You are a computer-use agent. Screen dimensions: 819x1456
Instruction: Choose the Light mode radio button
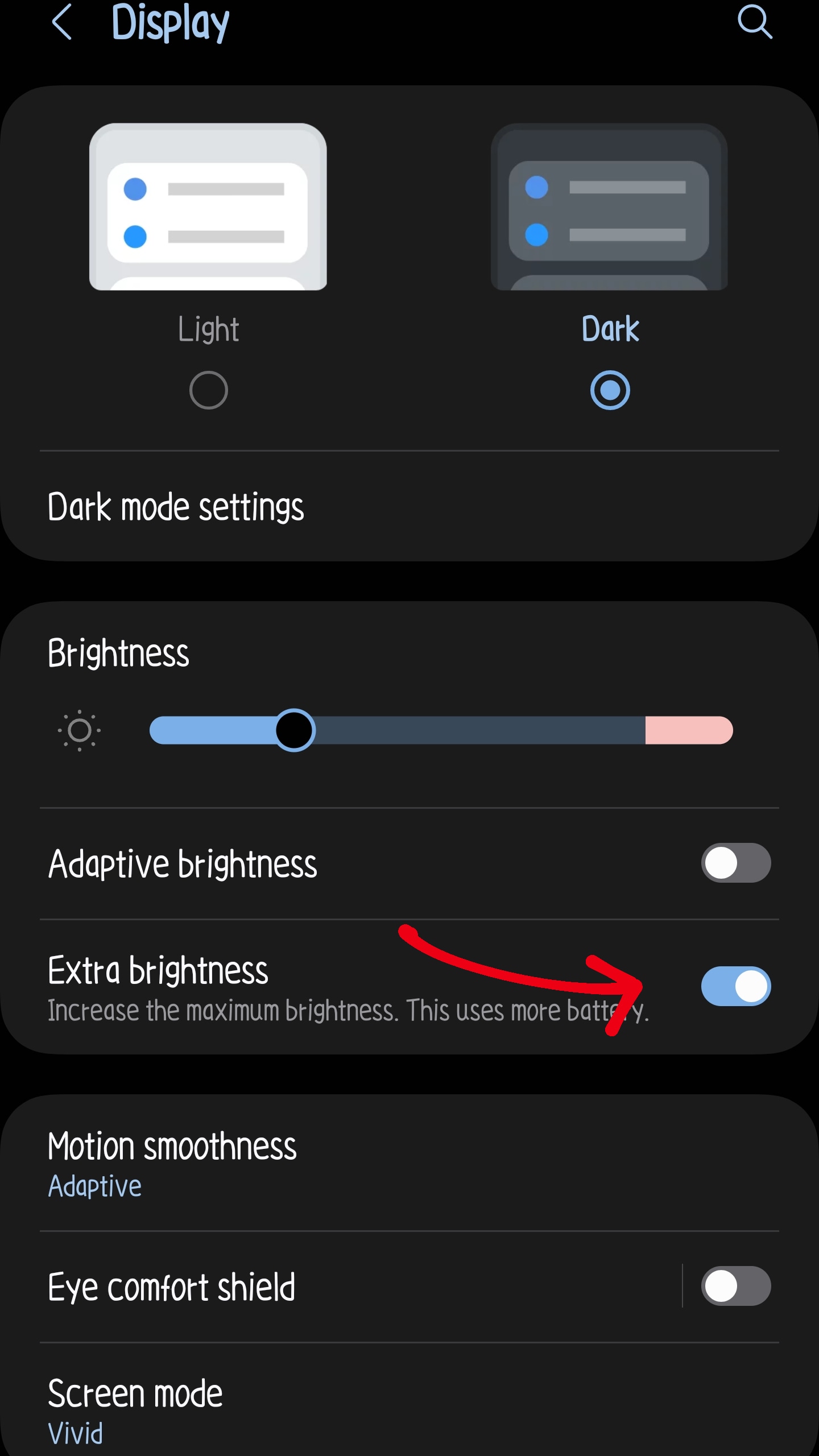[x=208, y=390]
